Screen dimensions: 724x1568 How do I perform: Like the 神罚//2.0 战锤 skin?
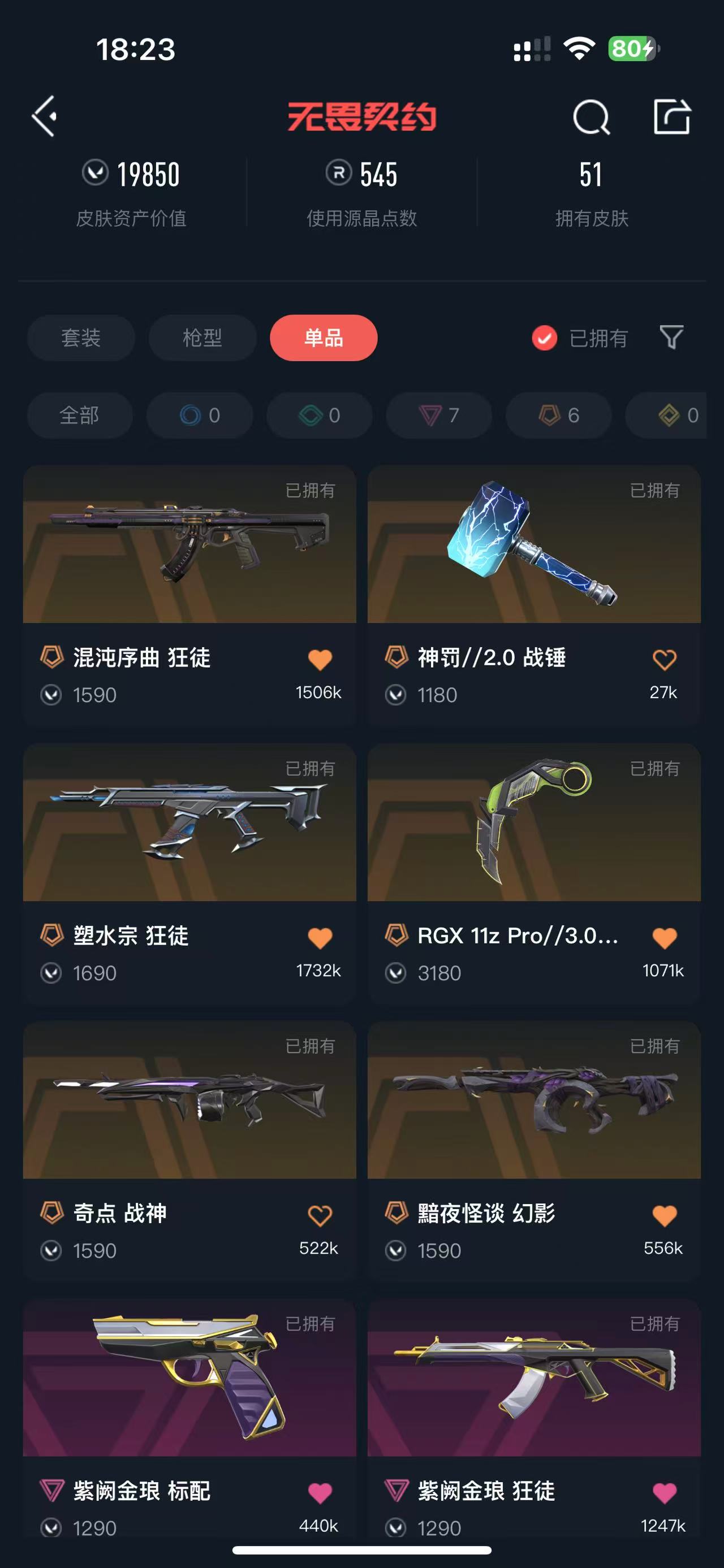(663, 659)
